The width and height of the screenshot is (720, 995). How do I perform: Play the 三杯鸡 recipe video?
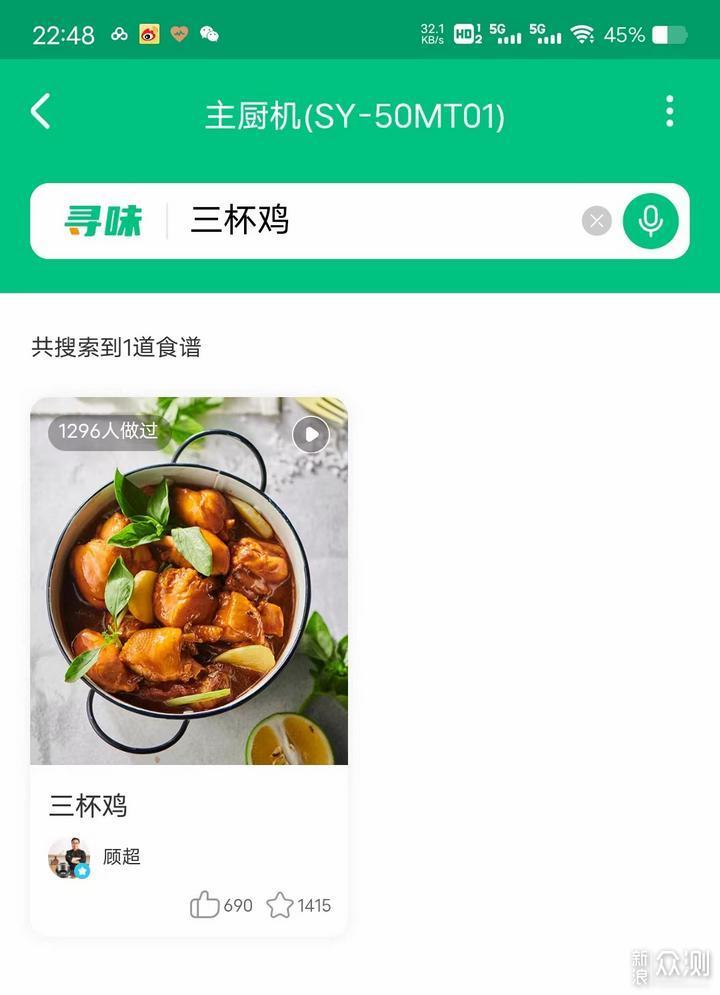tap(310, 434)
